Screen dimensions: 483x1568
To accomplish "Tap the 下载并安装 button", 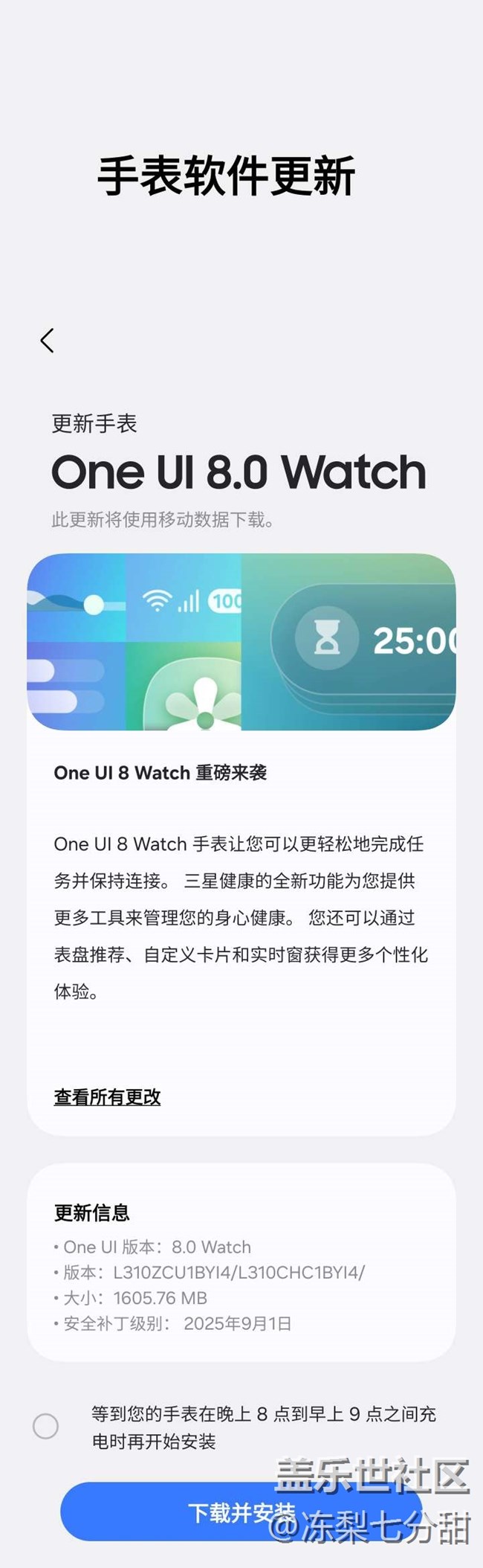I will click(x=223, y=1512).
